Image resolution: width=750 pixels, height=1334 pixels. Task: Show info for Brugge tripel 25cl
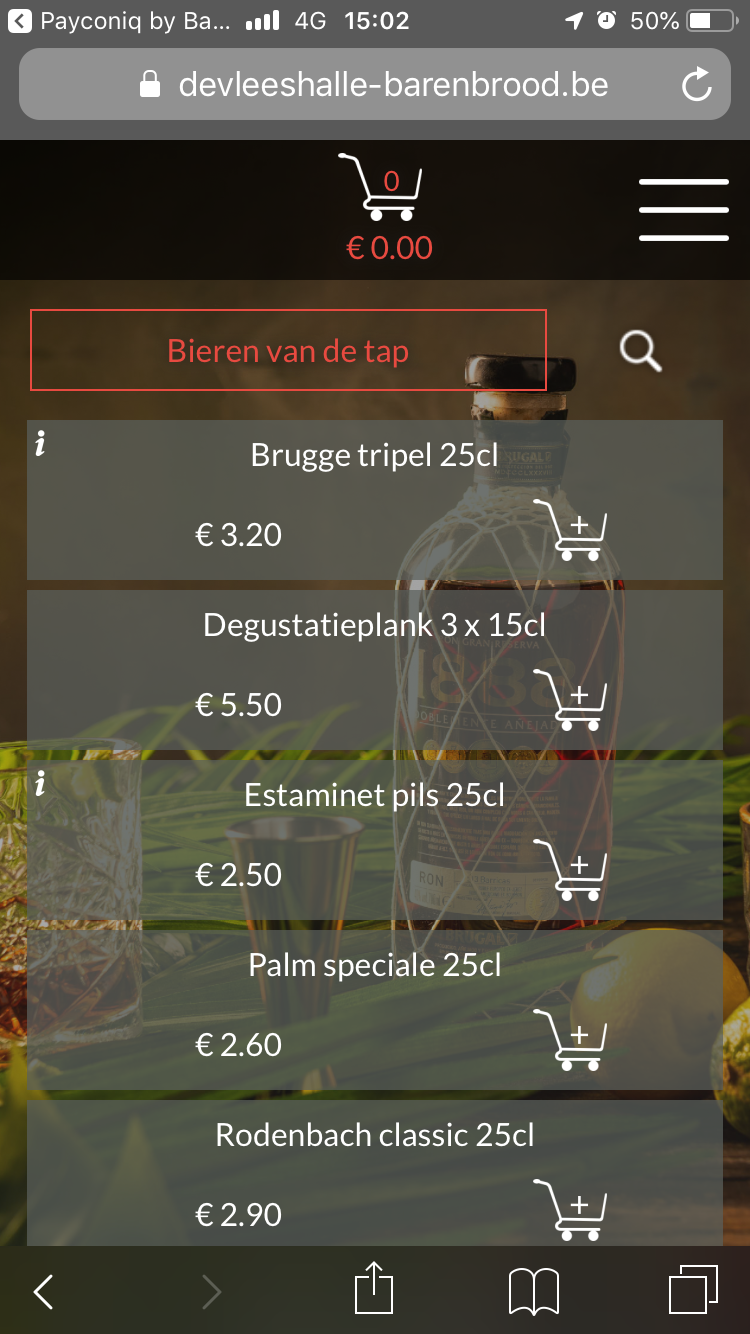[41, 444]
